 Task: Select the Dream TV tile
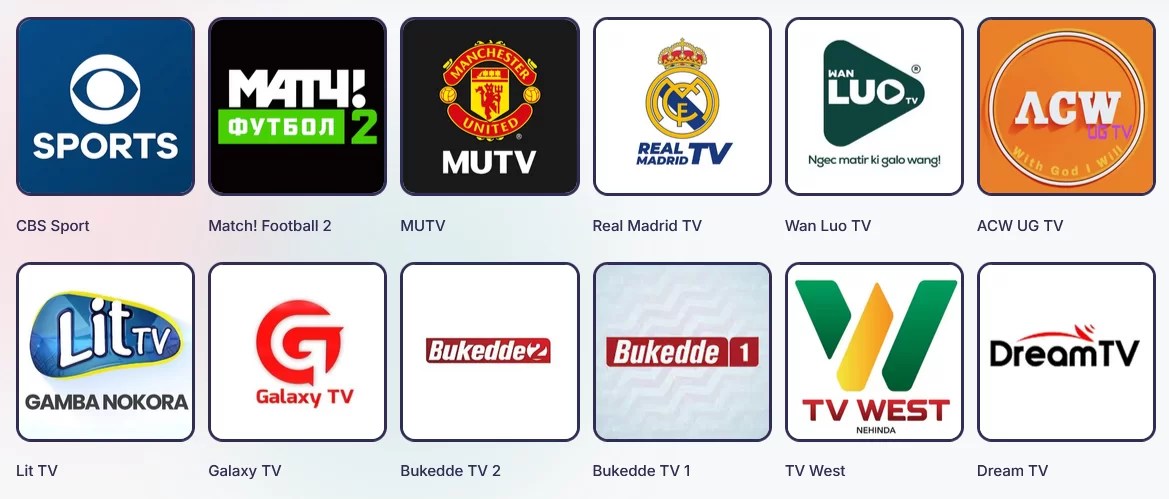point(1066,351)
